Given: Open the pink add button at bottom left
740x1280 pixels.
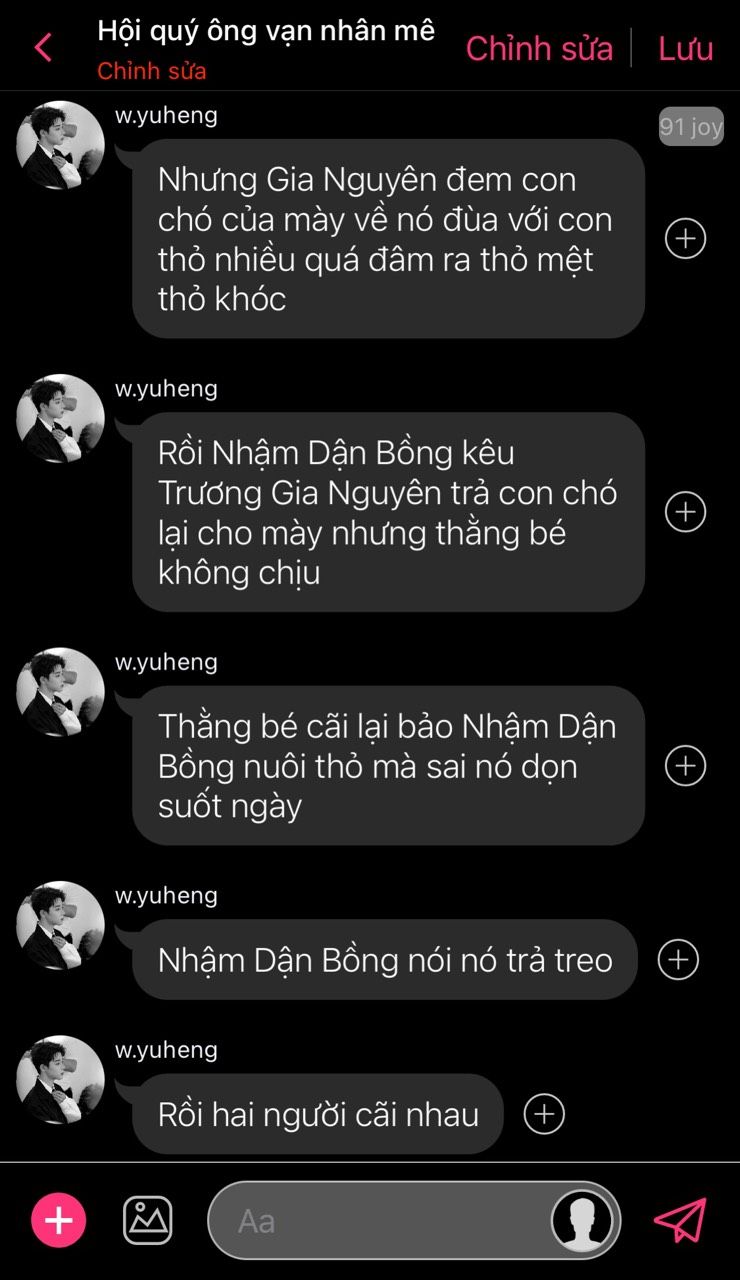Looking at the screenshot, I should [x=59, y=1221].
